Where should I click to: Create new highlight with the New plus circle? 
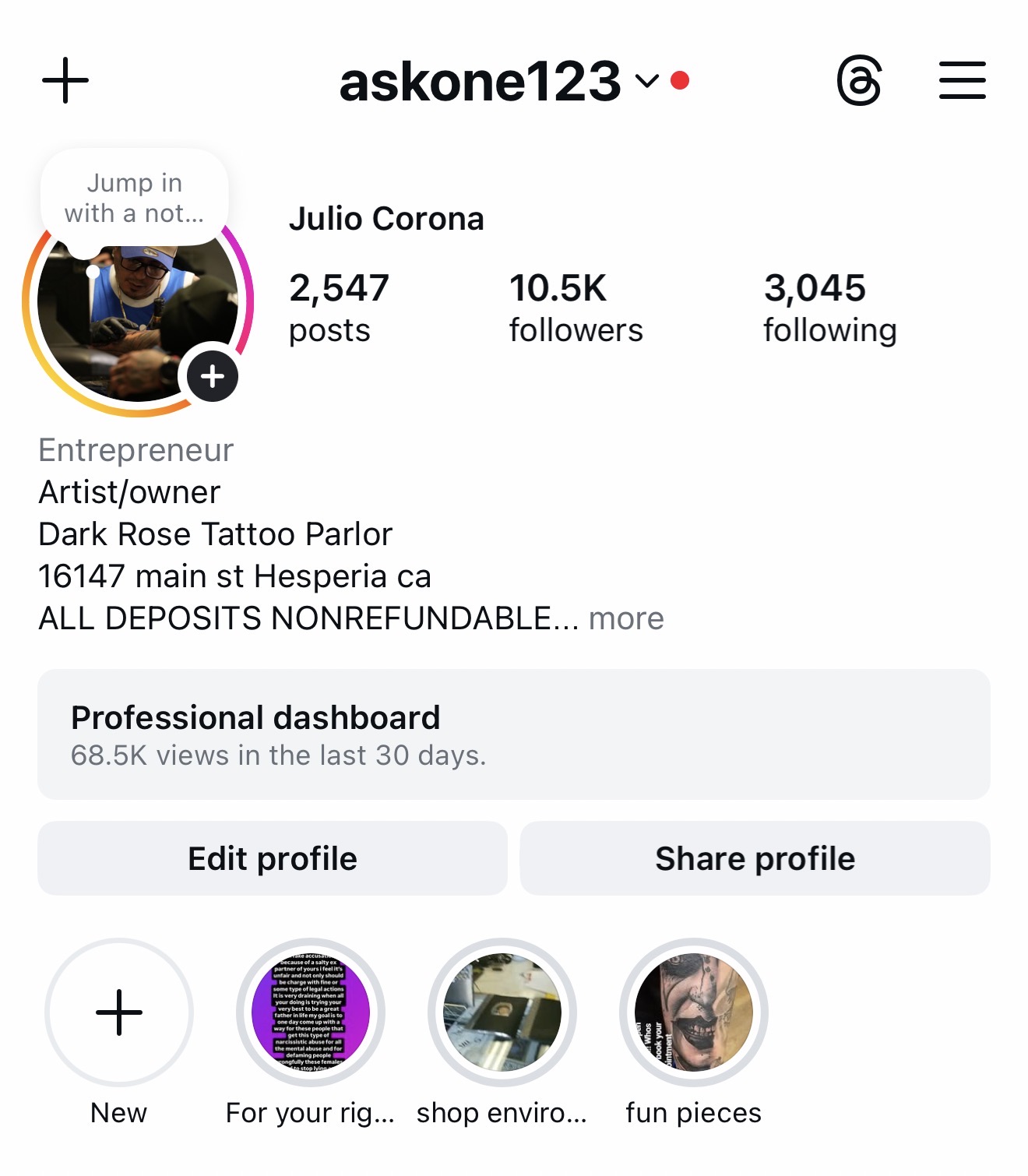(x=118, y=1011)
